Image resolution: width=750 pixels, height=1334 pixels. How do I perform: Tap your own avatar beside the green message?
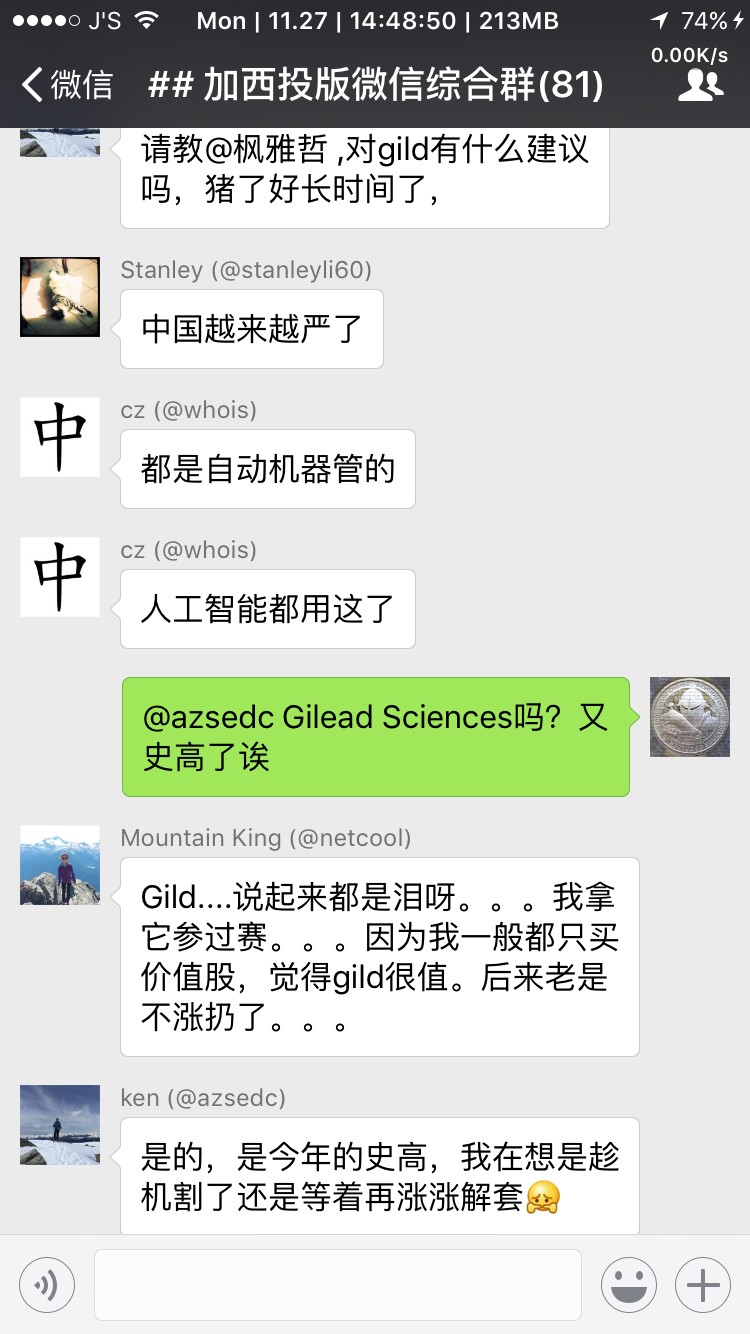click(690, 717)
